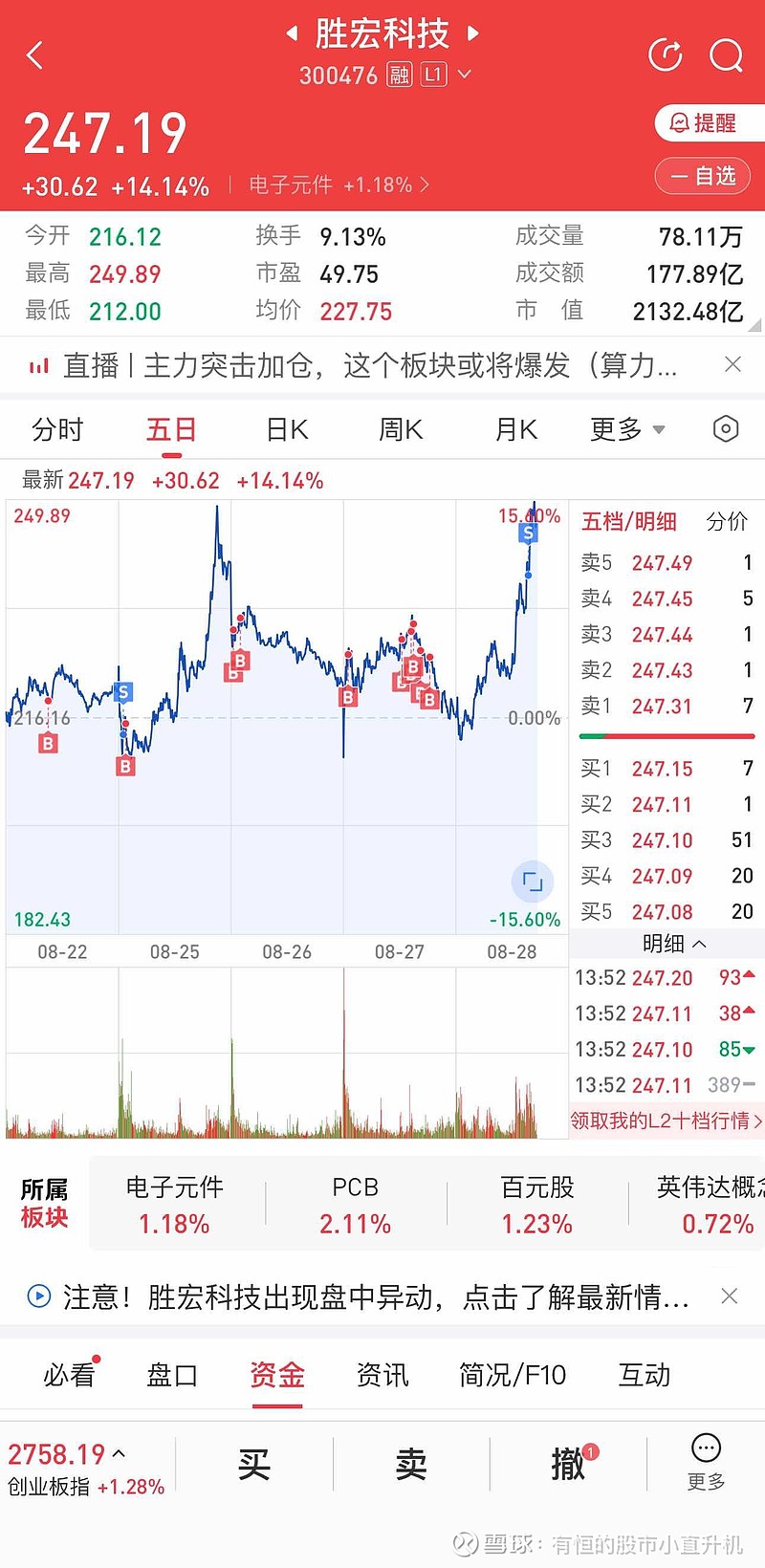Open the 资讯 news tab
Screen dimensions: 765x1568
click(x=382, y=1375)
